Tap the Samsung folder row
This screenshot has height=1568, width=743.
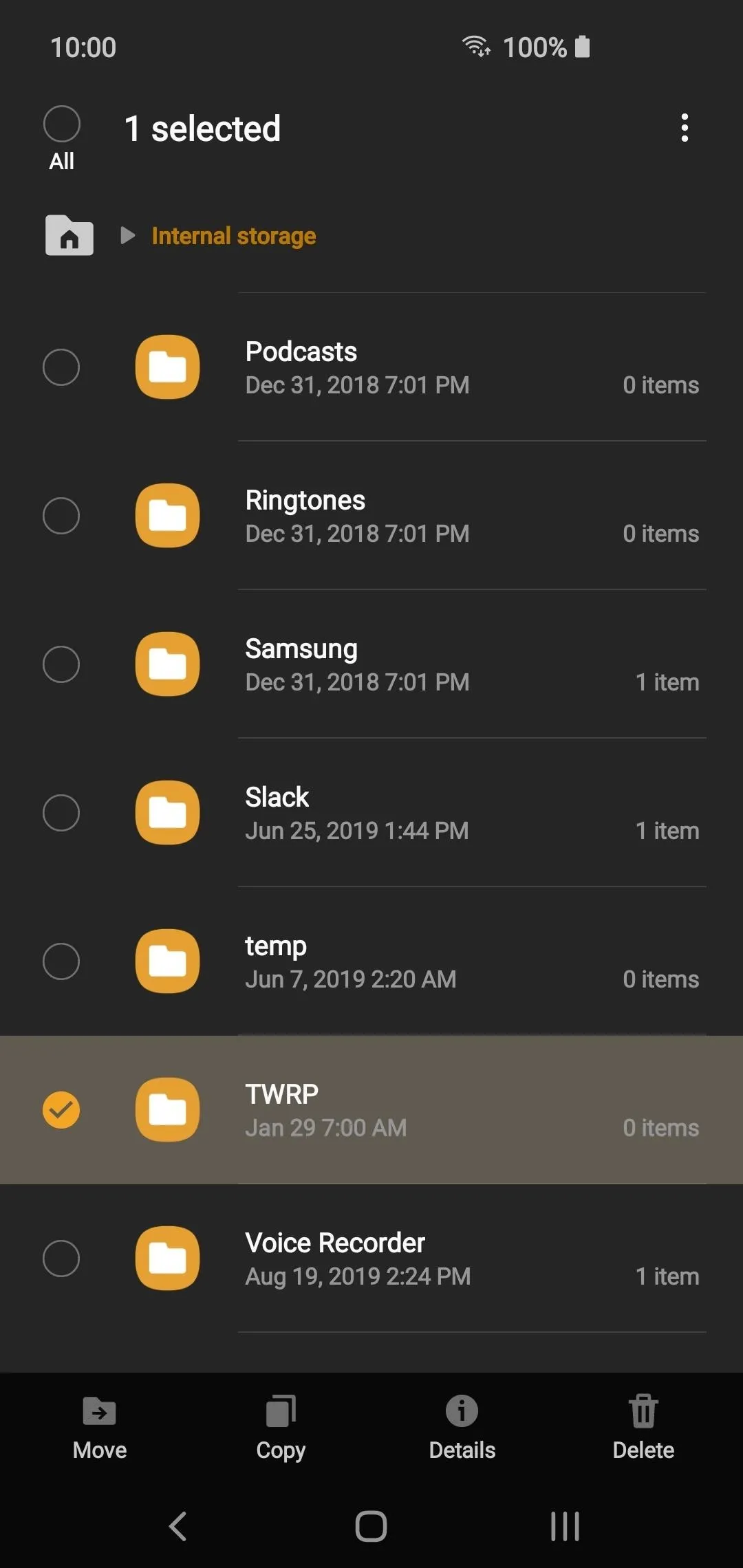(371, 664)
